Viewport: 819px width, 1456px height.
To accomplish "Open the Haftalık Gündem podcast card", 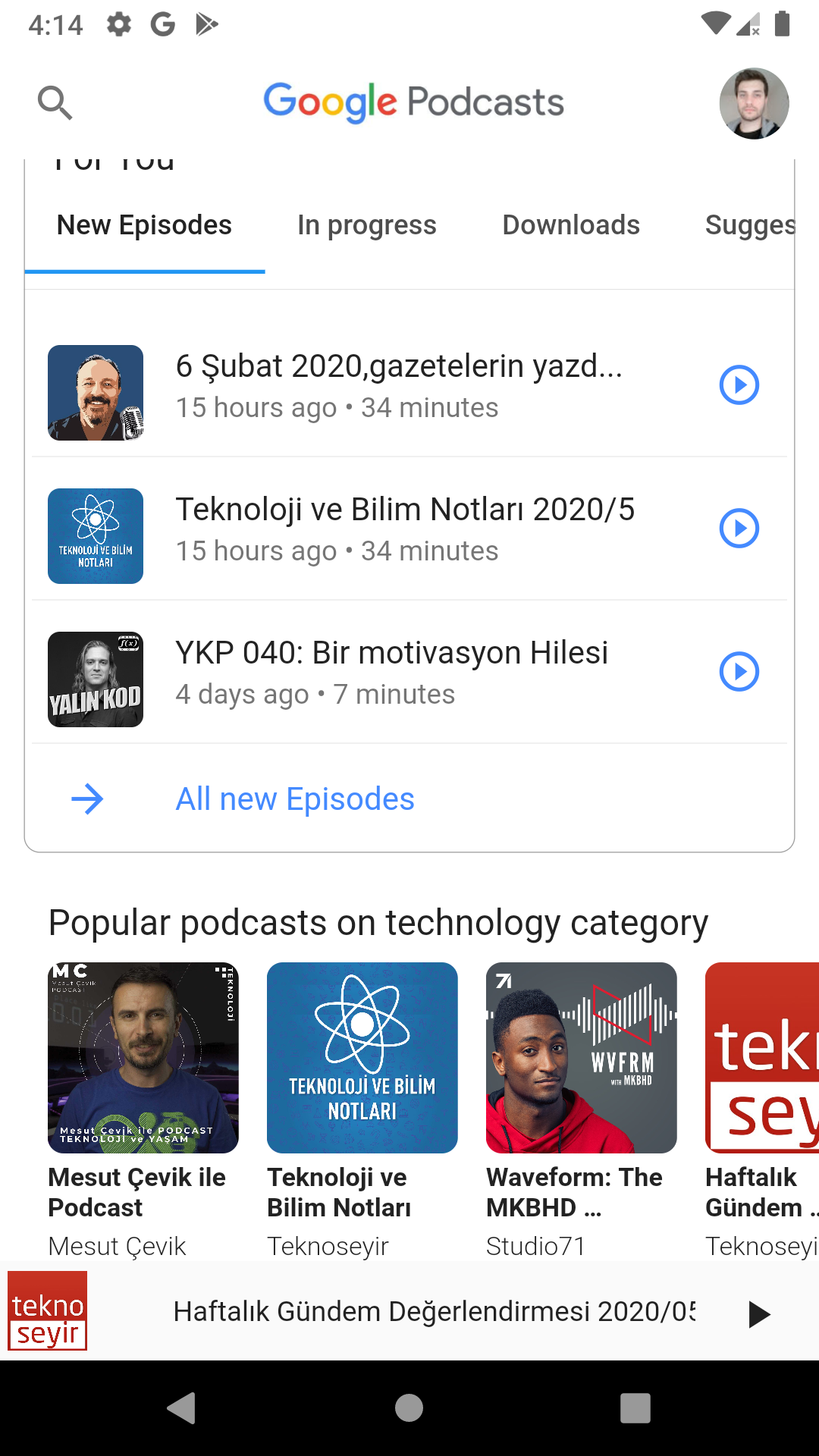I will pos(761,1058).
